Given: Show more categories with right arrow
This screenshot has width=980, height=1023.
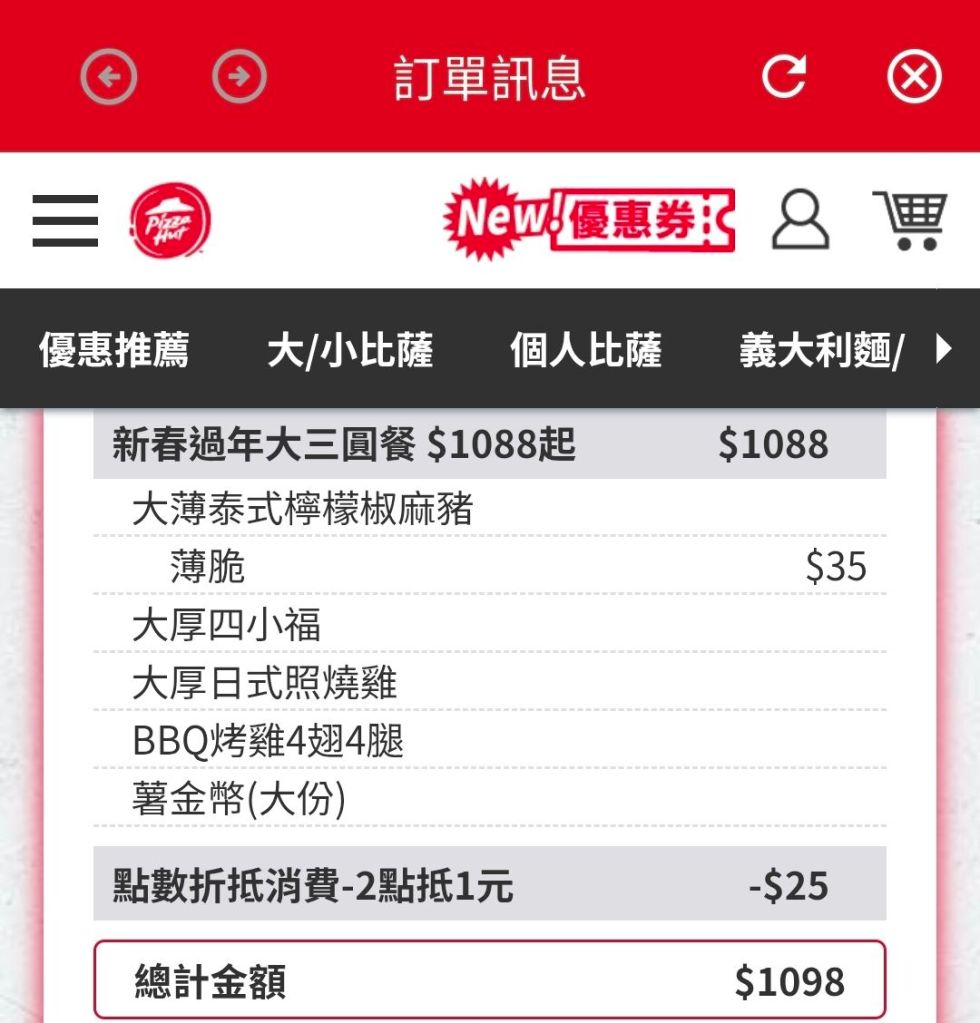Looking at the screenshot, I should coord(943,350).
